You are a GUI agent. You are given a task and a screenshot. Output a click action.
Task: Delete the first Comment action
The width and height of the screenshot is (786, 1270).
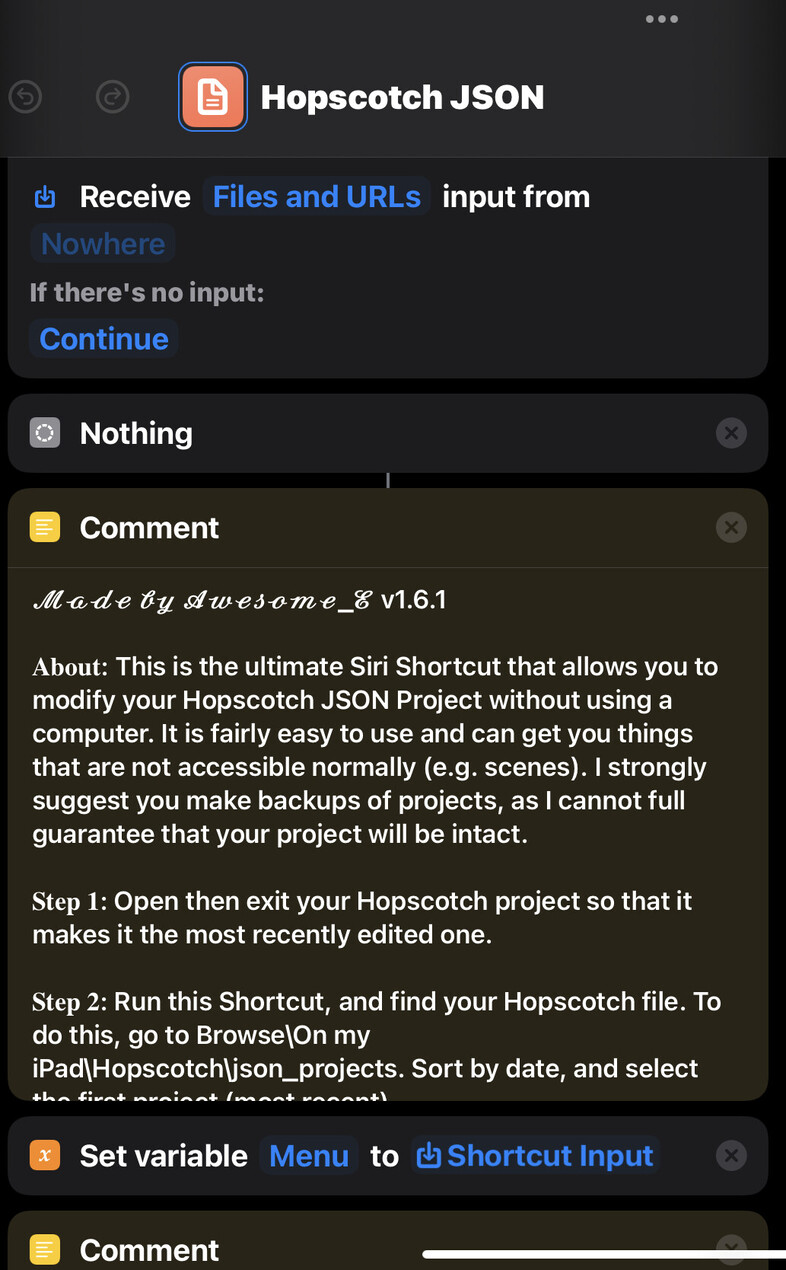(x=731, y=527)
